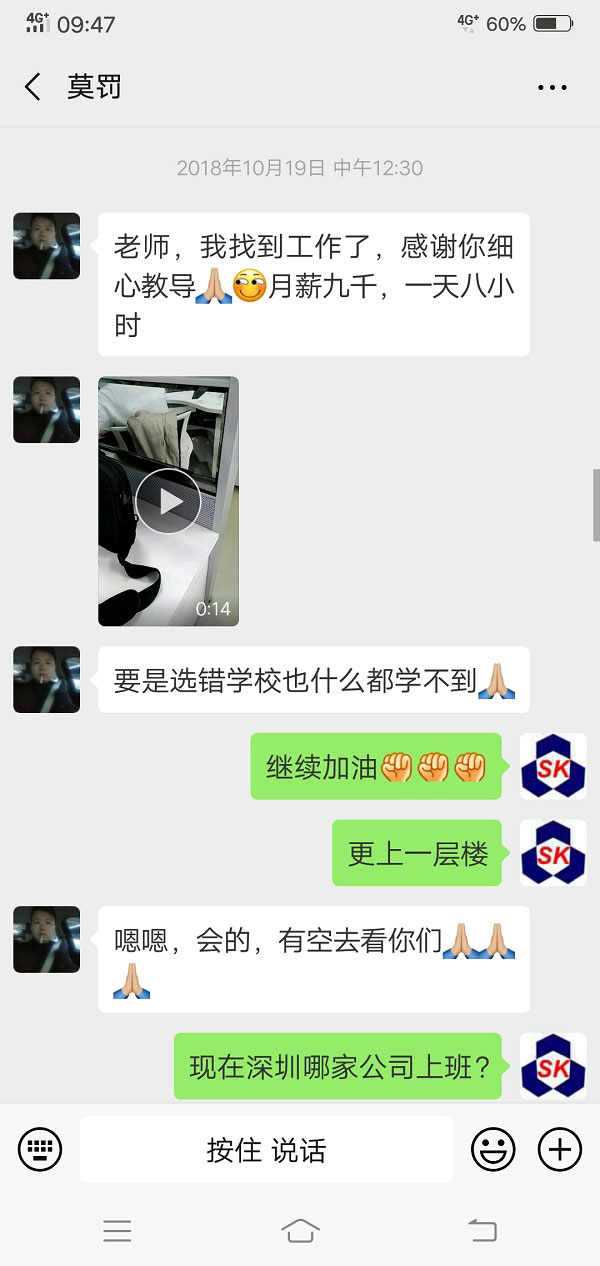Go back from the 莫罚 chat
This screenshot has width=600, height=1266.
33,87
